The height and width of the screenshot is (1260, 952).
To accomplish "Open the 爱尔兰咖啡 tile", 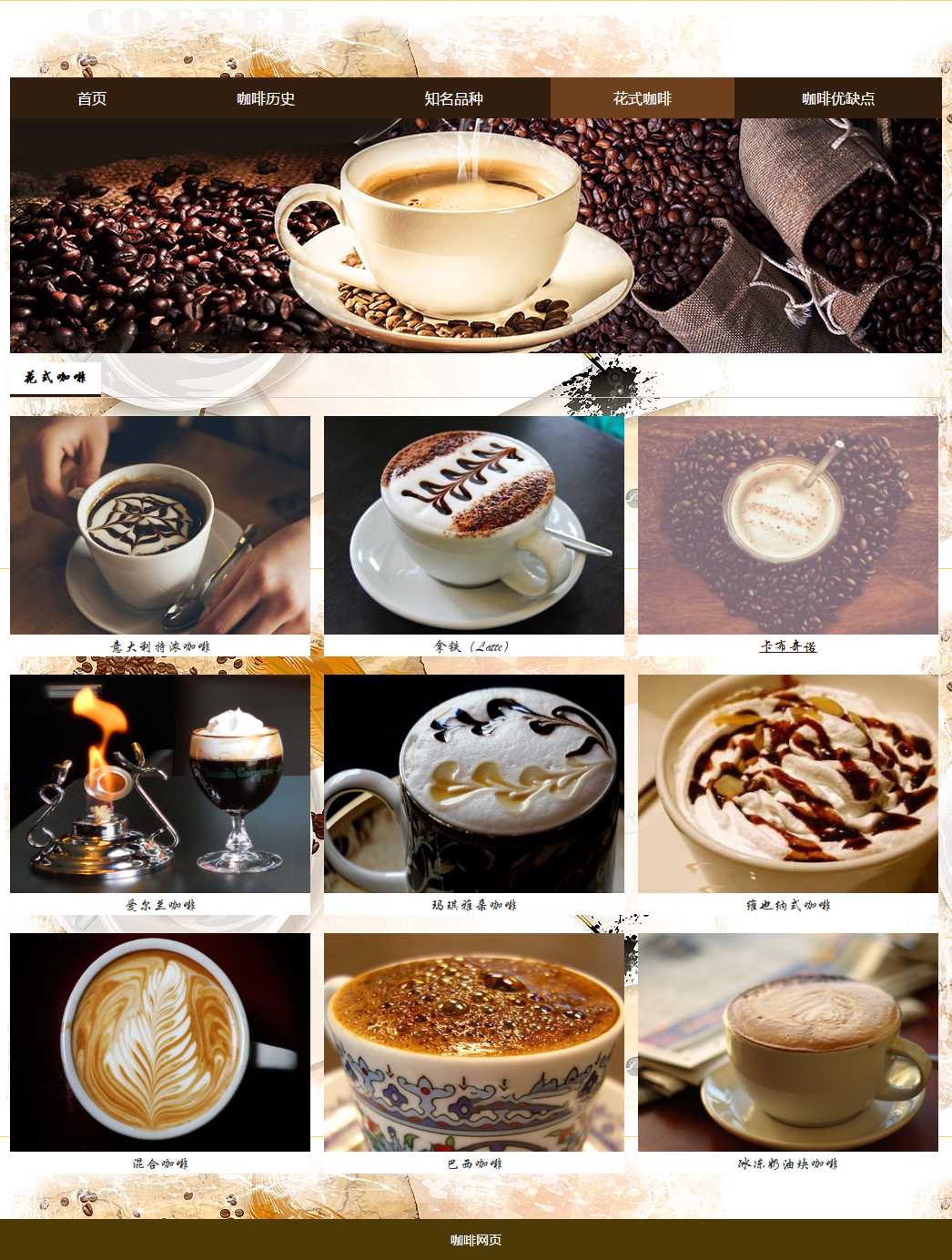I will click(x=160, y=784).
